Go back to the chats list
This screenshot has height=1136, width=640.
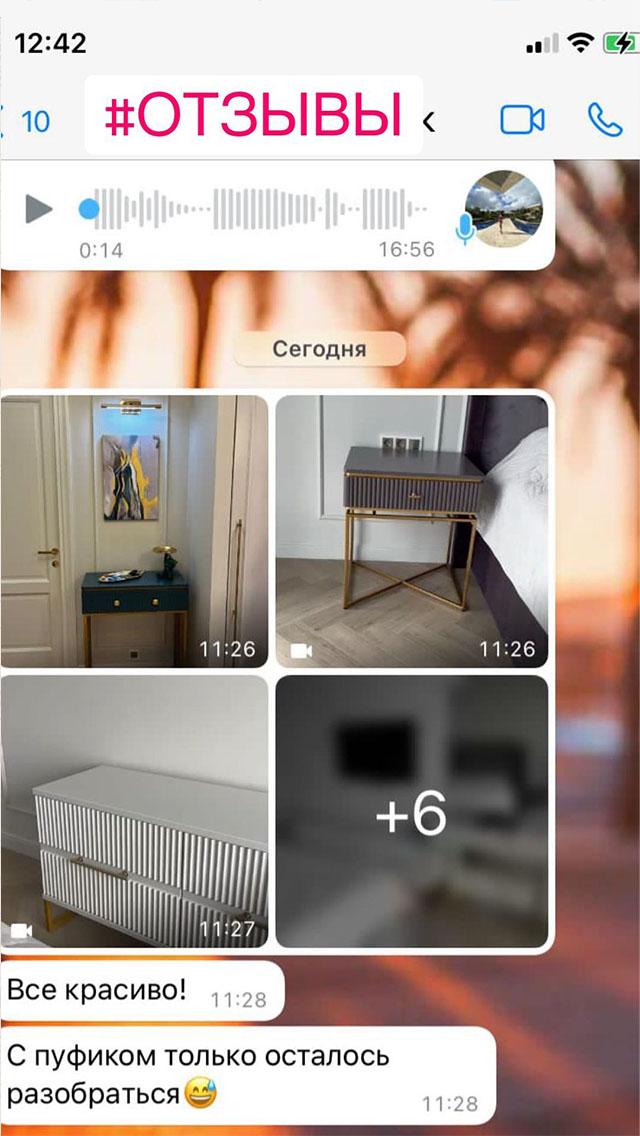point(25,122)
